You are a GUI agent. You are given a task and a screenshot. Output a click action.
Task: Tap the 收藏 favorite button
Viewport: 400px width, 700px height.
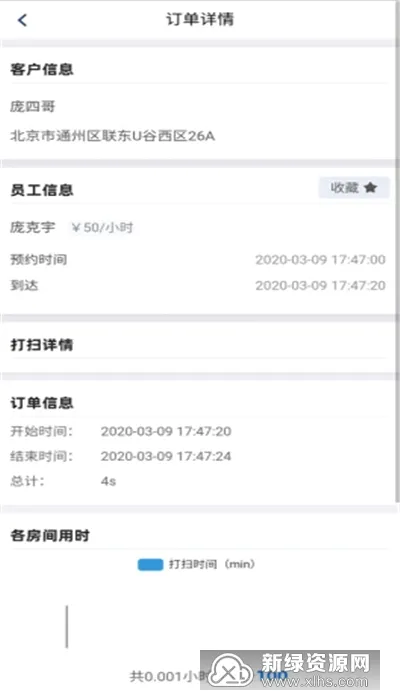tap(354, 188)
